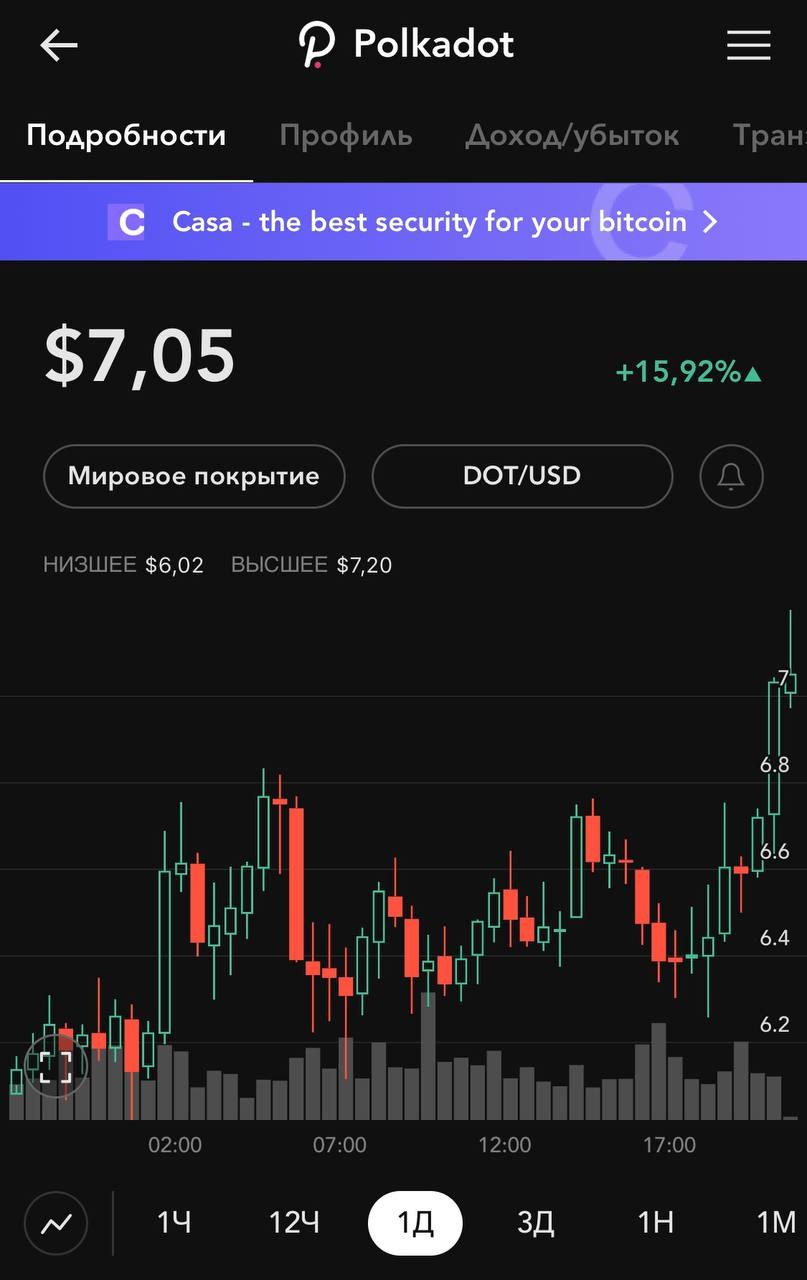Viewport: 807px width, 1280px height.
Task: Open the Доход/убыток tab
Action: click(x=572, y=136)
